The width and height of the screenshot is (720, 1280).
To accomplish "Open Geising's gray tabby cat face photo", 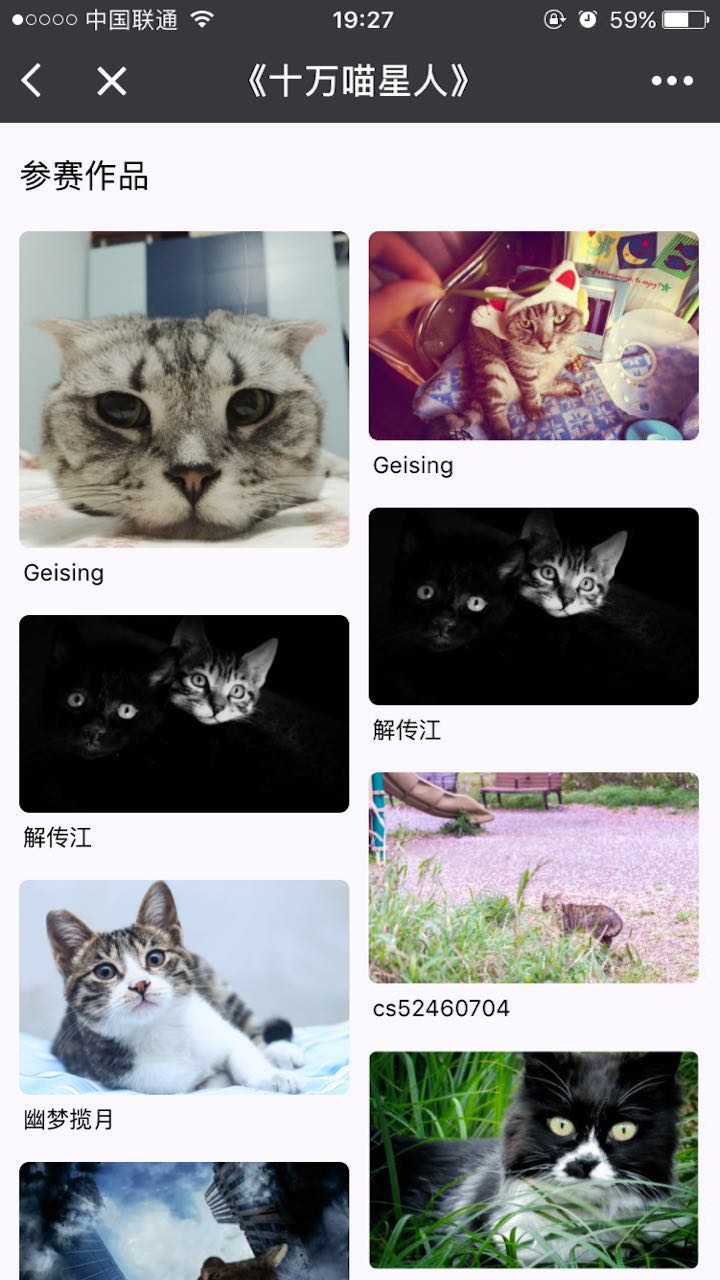I will (184, 389).
